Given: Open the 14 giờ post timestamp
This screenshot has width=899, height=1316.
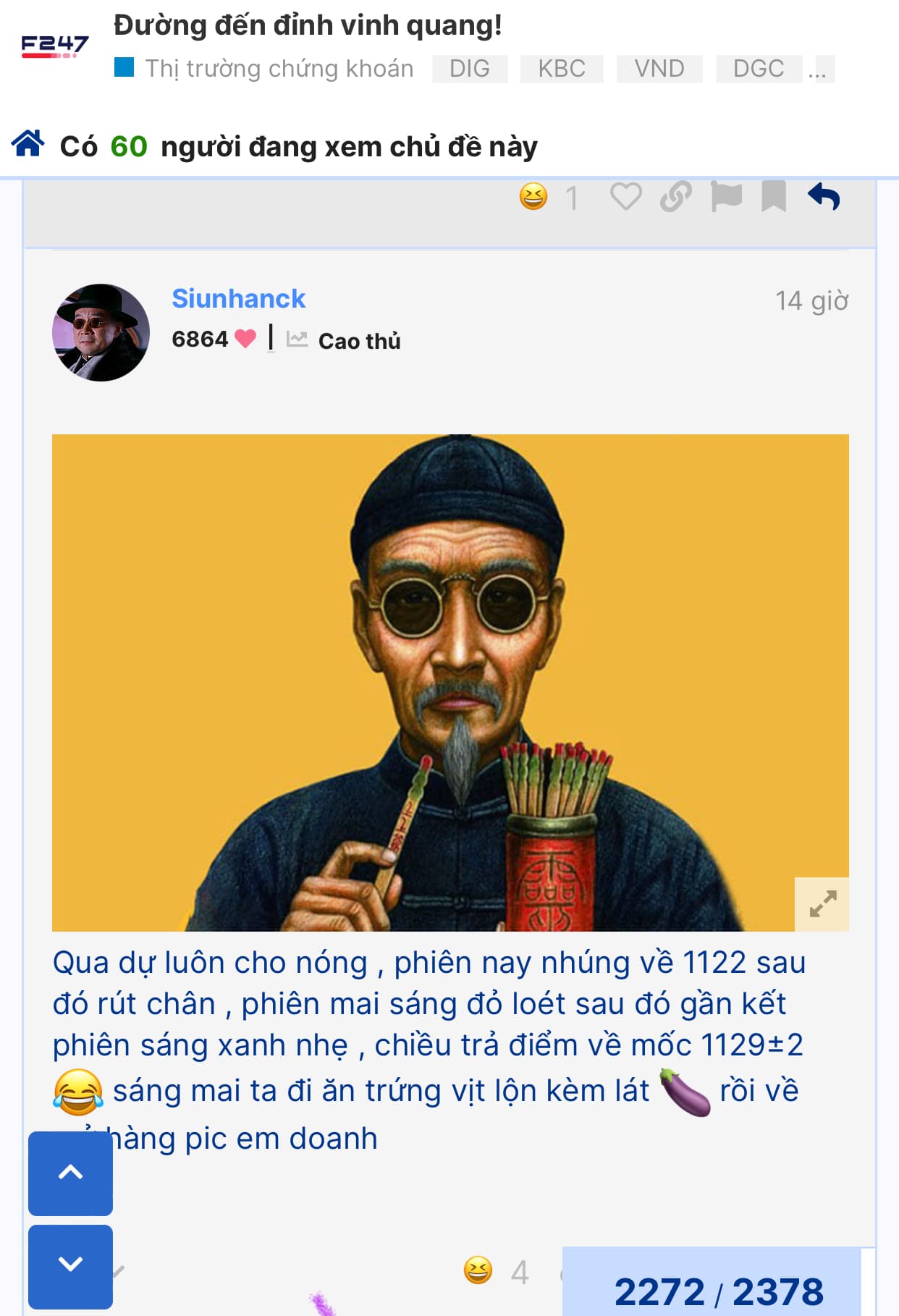Looking at the screenshot, I should click(811, 300).
